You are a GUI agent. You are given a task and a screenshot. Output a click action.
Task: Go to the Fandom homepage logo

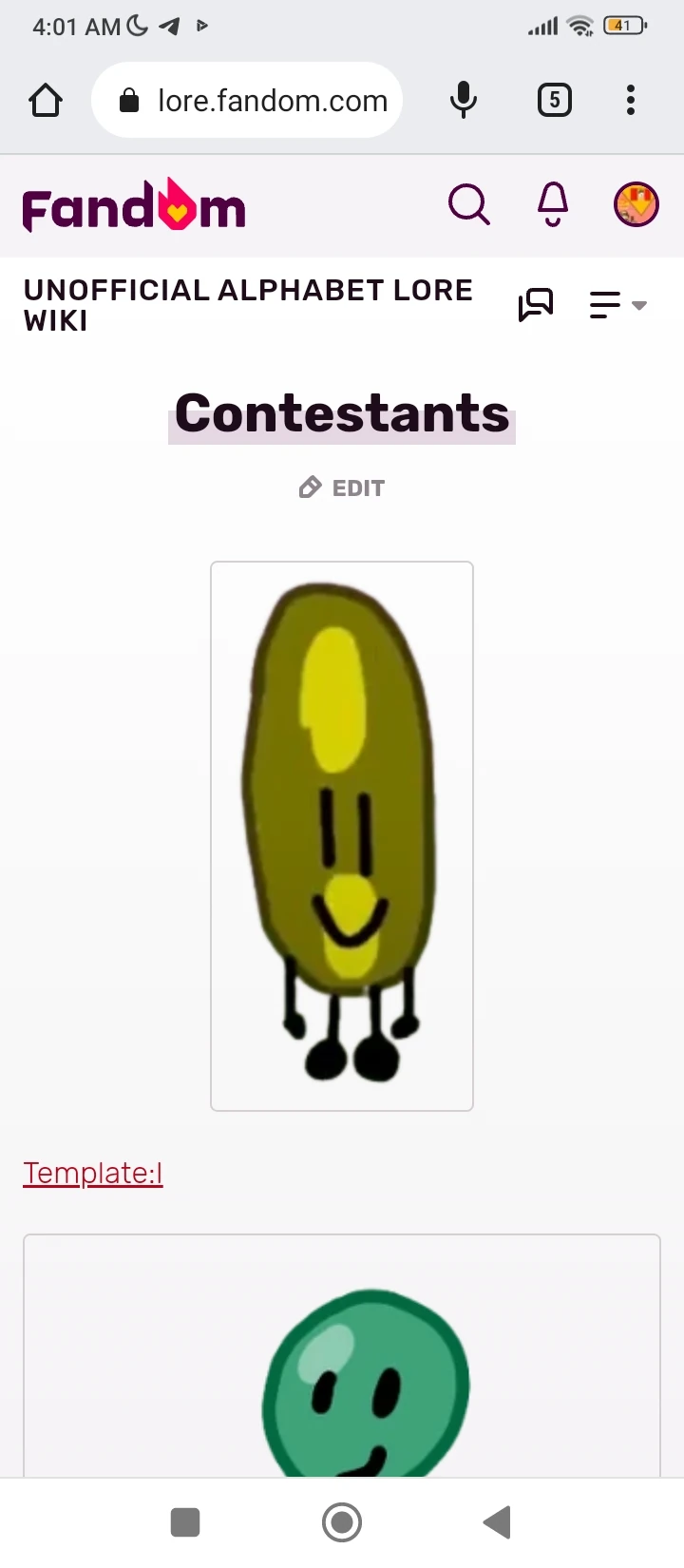(x=134, y=206)
